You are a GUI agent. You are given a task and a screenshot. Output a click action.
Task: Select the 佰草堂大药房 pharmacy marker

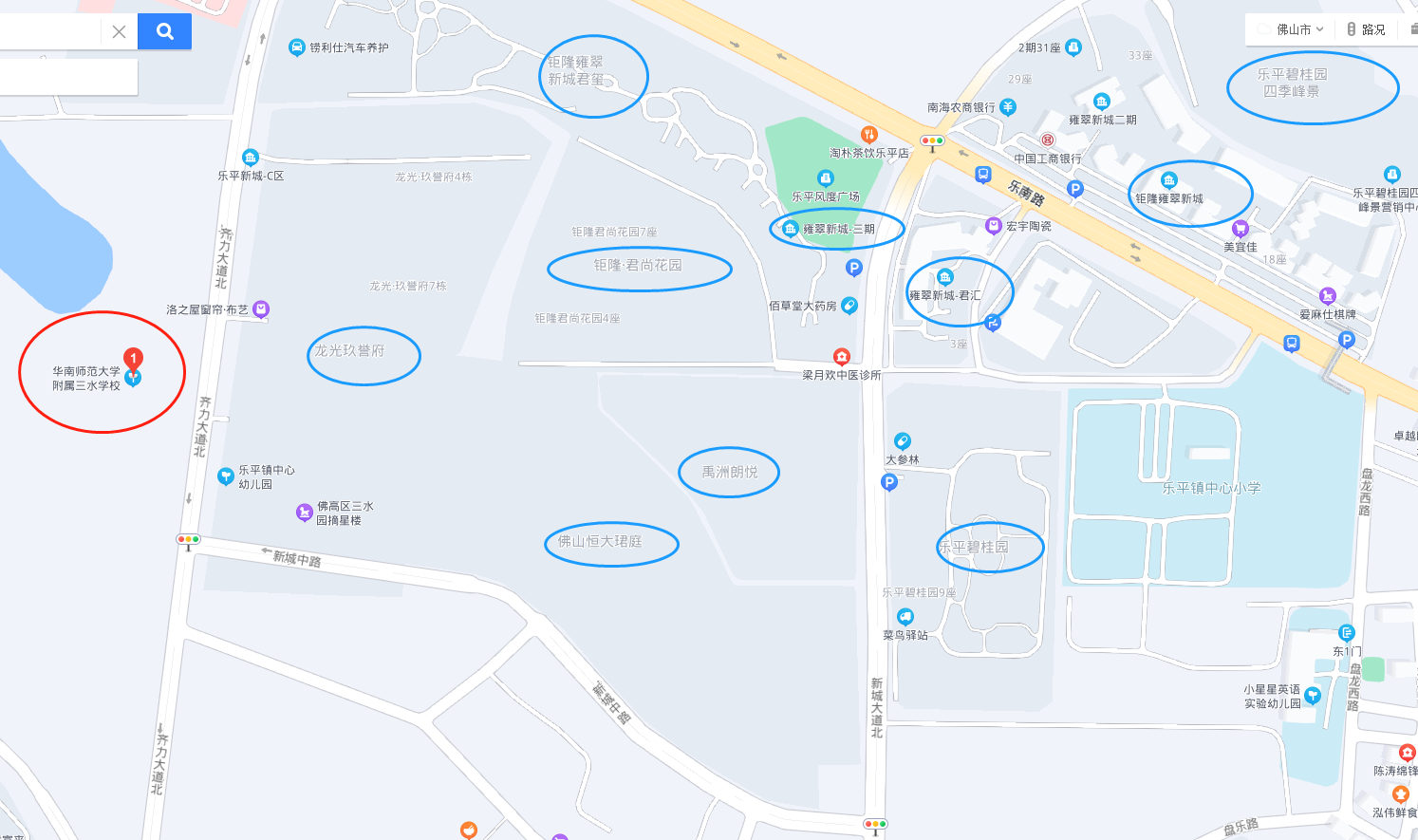click(x=849, y=306)
